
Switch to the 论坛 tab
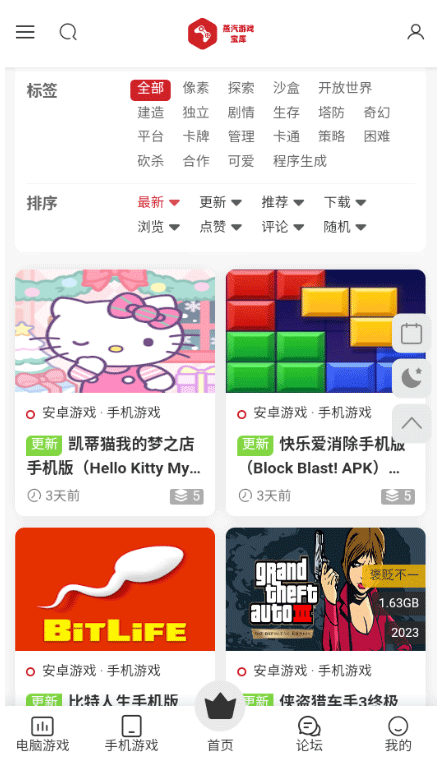309,733
